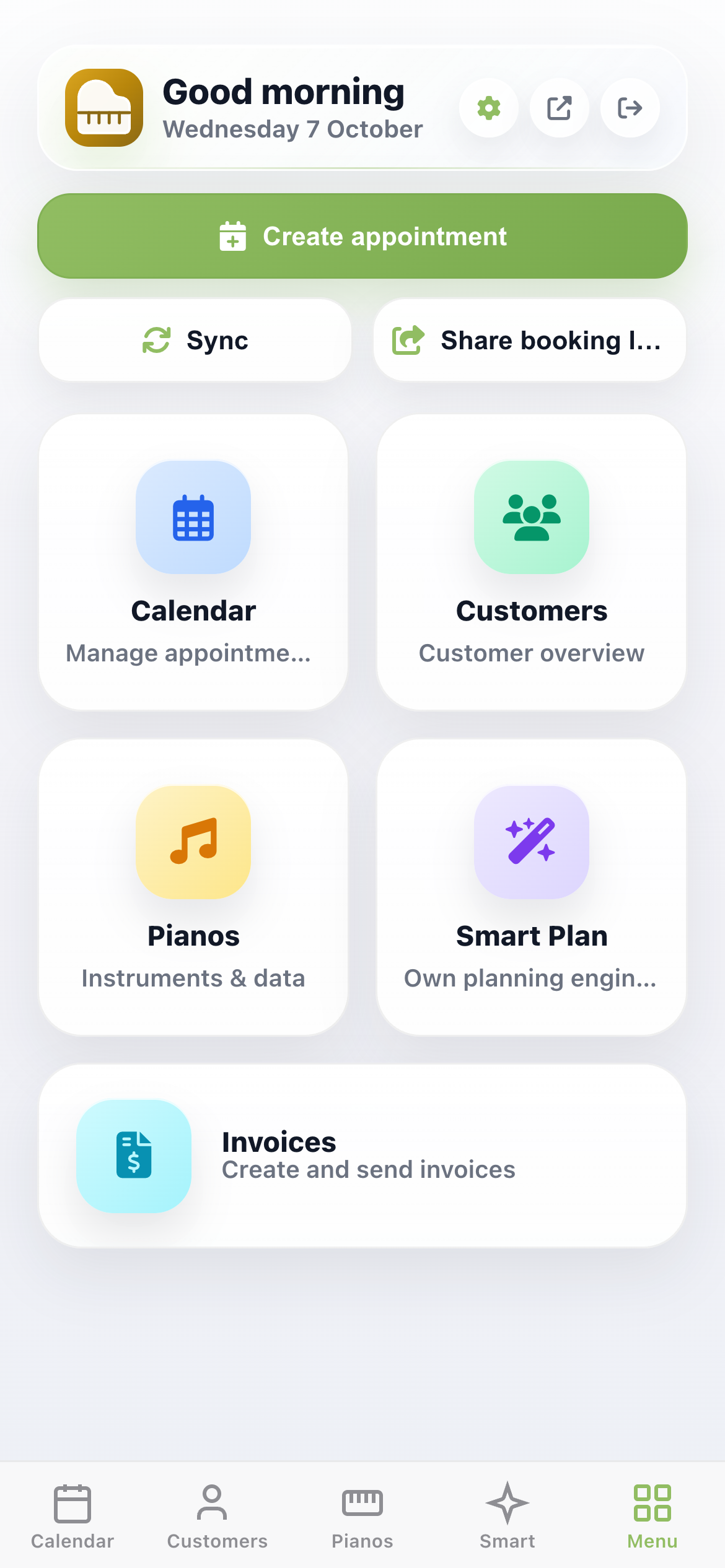This screenshot has width=725, height=1568.
Task: Tap the open-external-link icon in header
Action: [560, 108]
